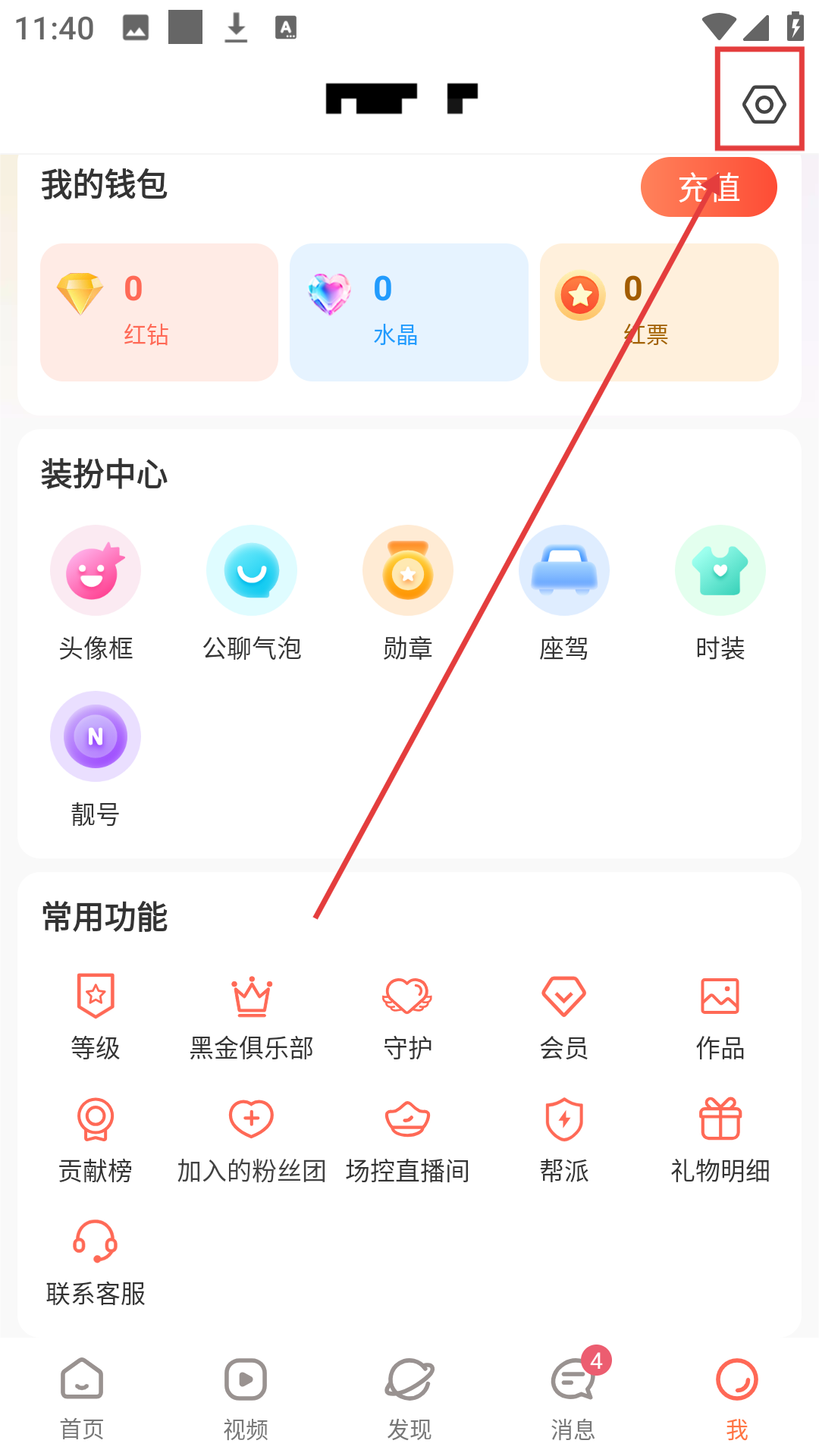Open the 时装 fashion section

click(720, 592)
